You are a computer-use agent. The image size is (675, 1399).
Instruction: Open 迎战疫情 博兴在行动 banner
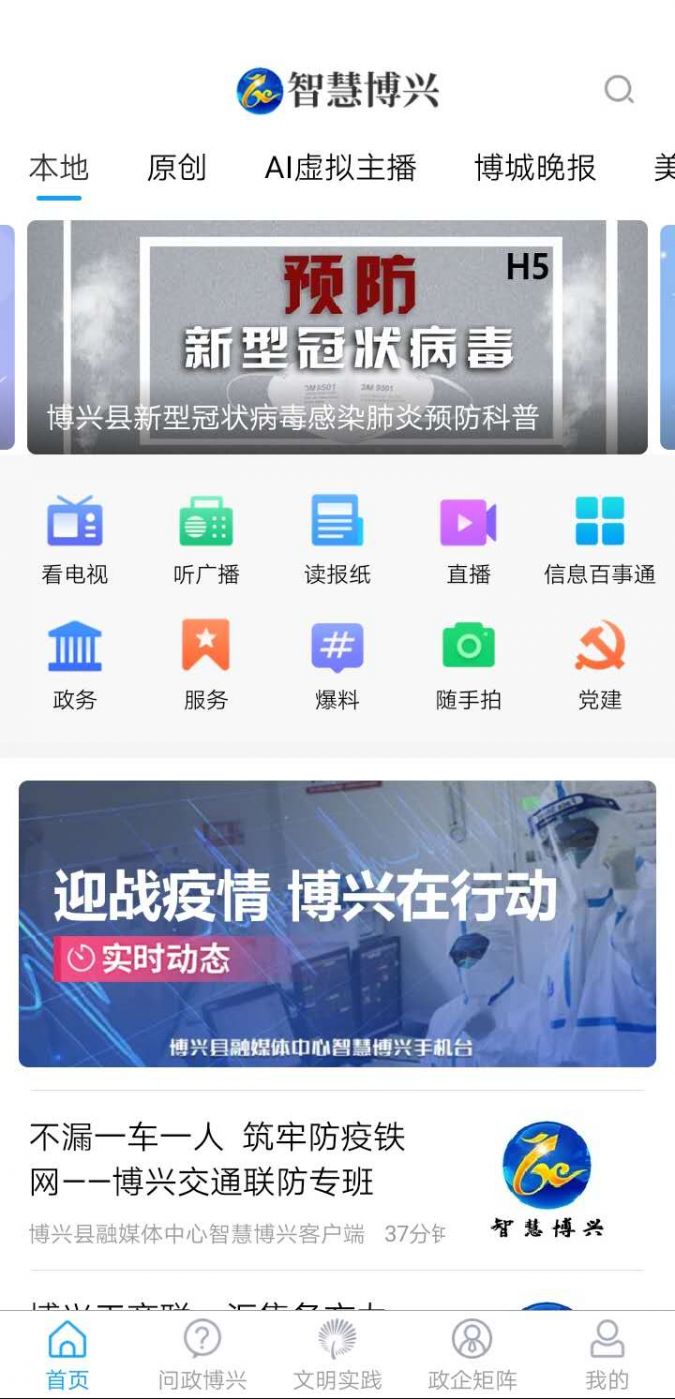pyautogui.click(x=337, y=924)
